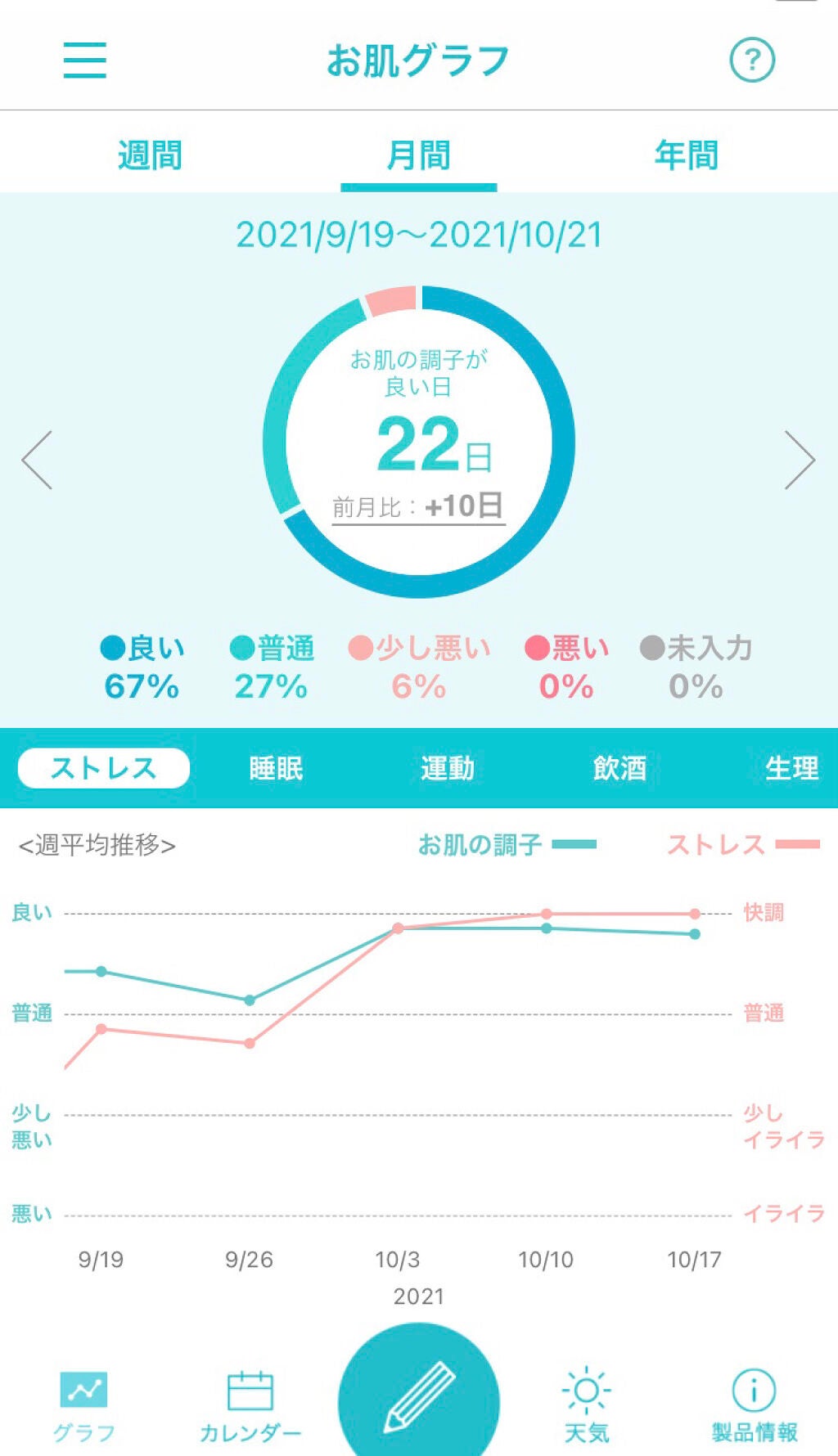The width and height of the screenshot is (838, 1456).
Task: Go to the next month with right arrow
Action: pyautogui.click(x=800, y=460)
